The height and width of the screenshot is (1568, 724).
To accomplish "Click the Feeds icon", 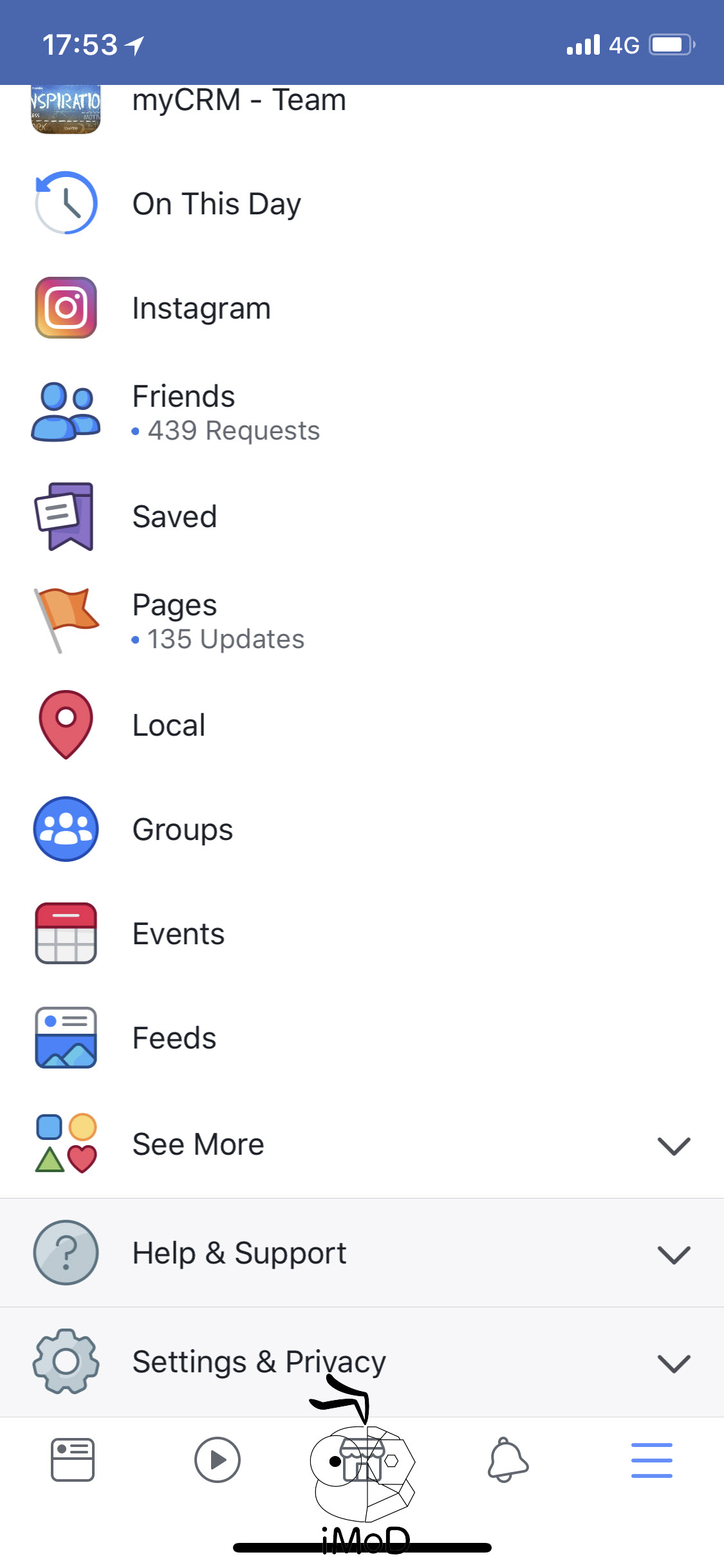I will point(65,1038).
